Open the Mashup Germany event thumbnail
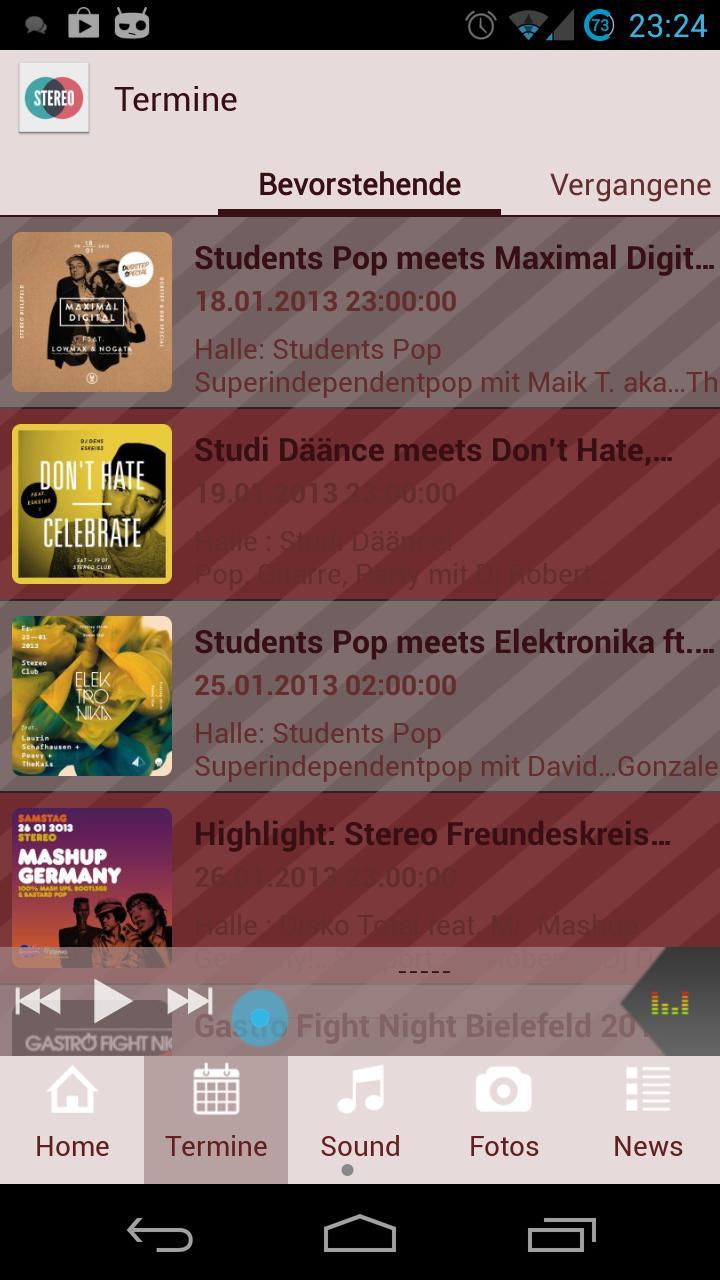 coord(91,888)
